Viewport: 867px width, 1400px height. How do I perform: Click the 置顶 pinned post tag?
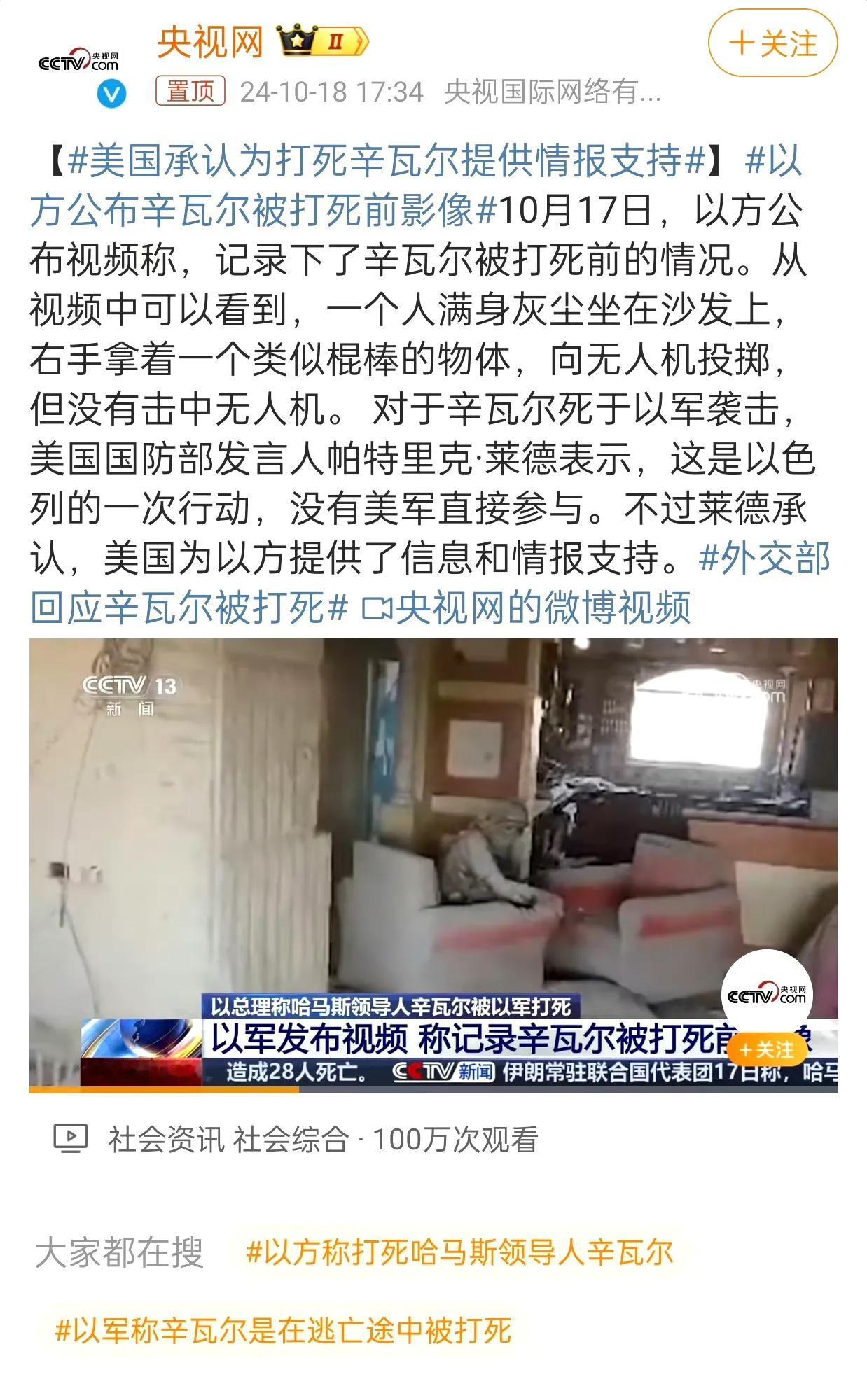point(191,92)
